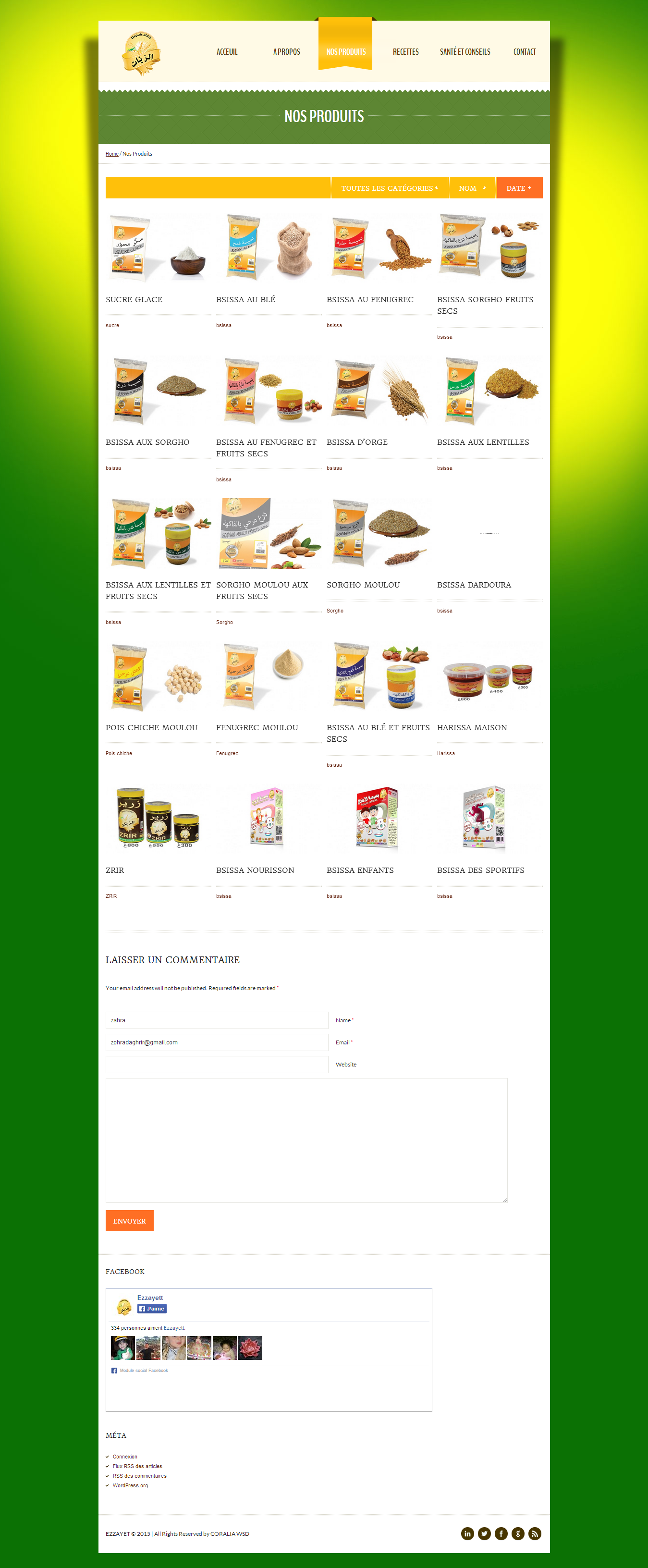648x1568 pixels.
Task: Expand the Toutes les catégories filter
Action: click(x=390, y=188)
